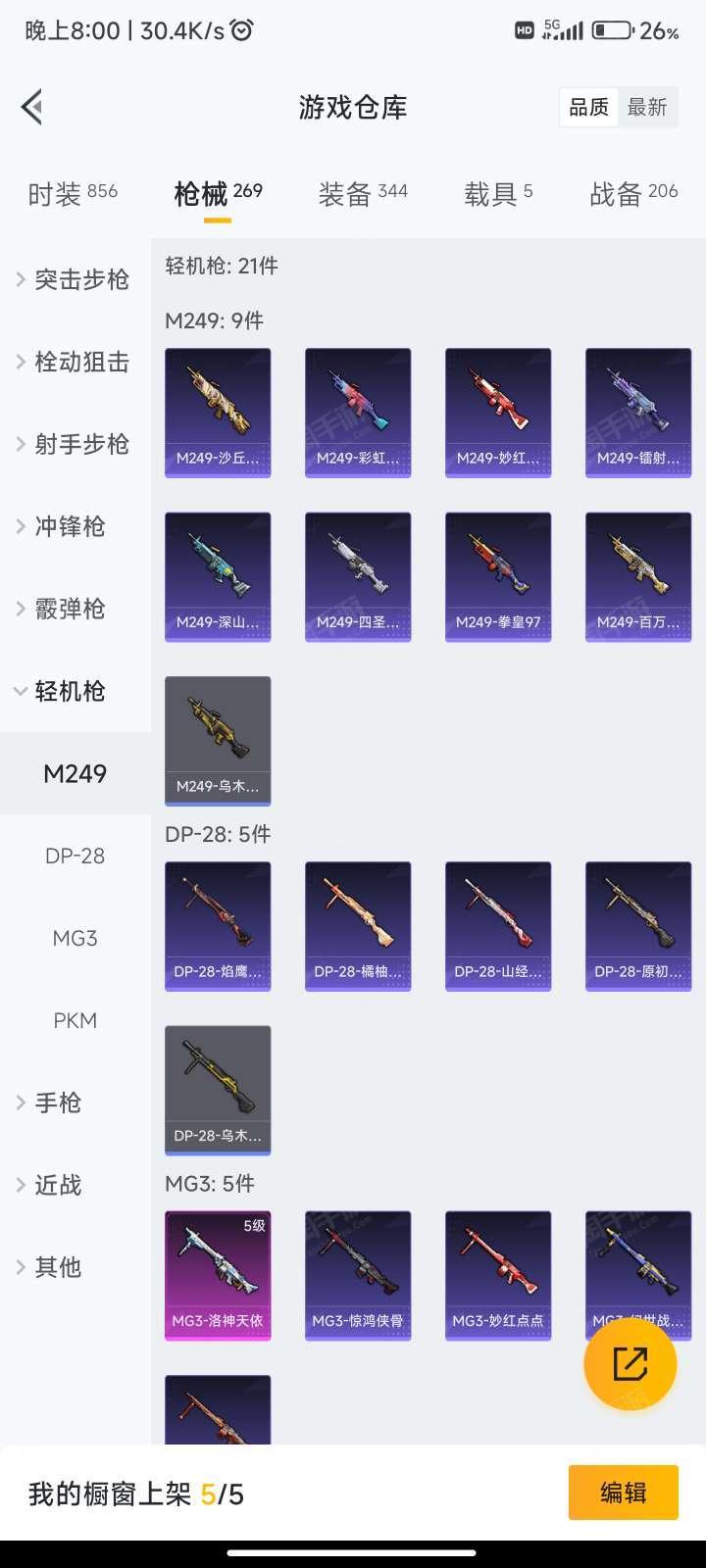Sort by 品质
This screenshot has height=1568, width=706.
[589, 108]
